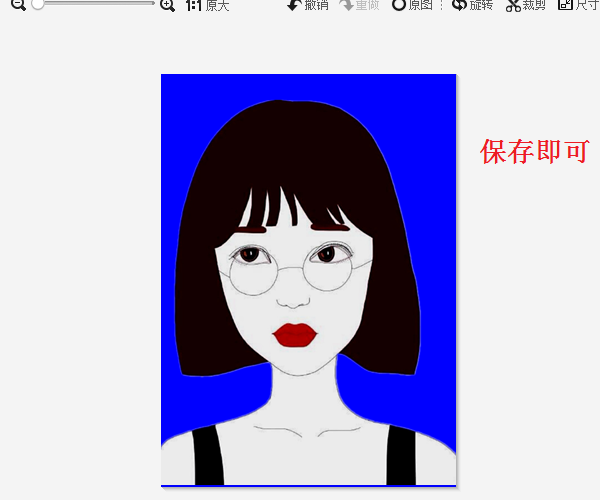Open the 旋转 rotate tool
Viewport: 600px width, 500px height.
click(x=472, y=5)
